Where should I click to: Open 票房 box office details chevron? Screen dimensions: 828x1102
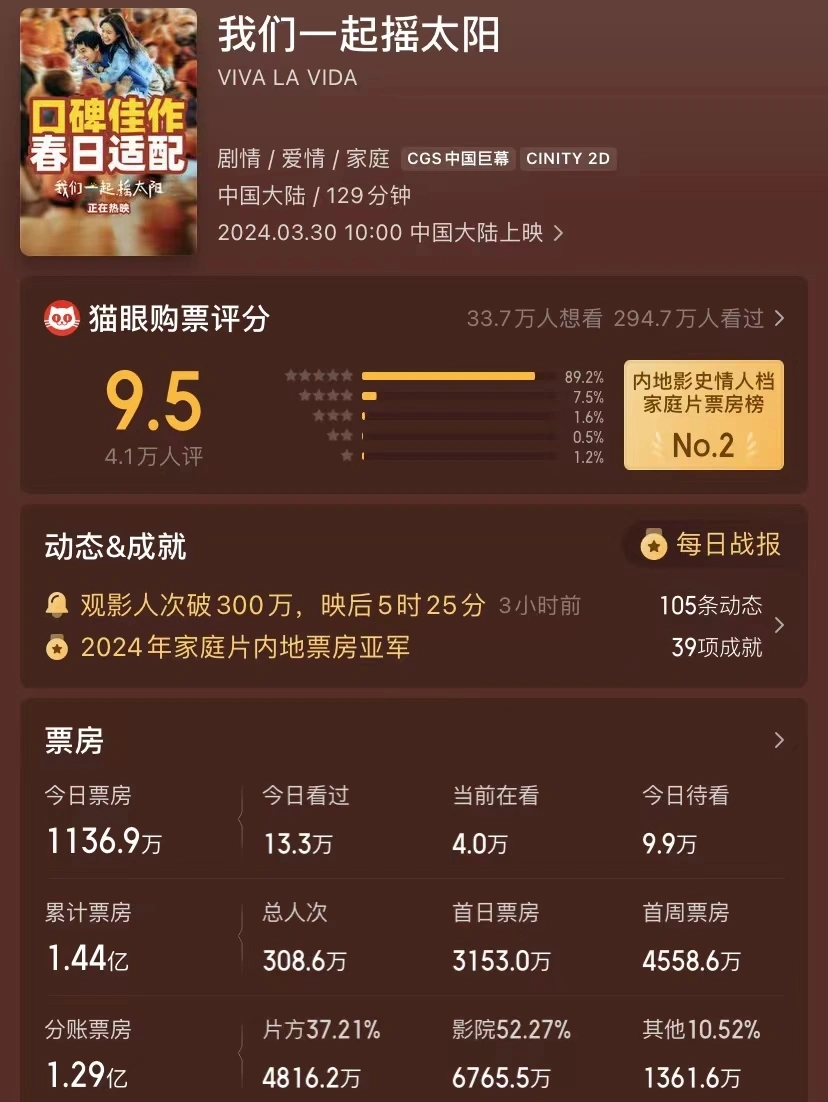[780, 741]
